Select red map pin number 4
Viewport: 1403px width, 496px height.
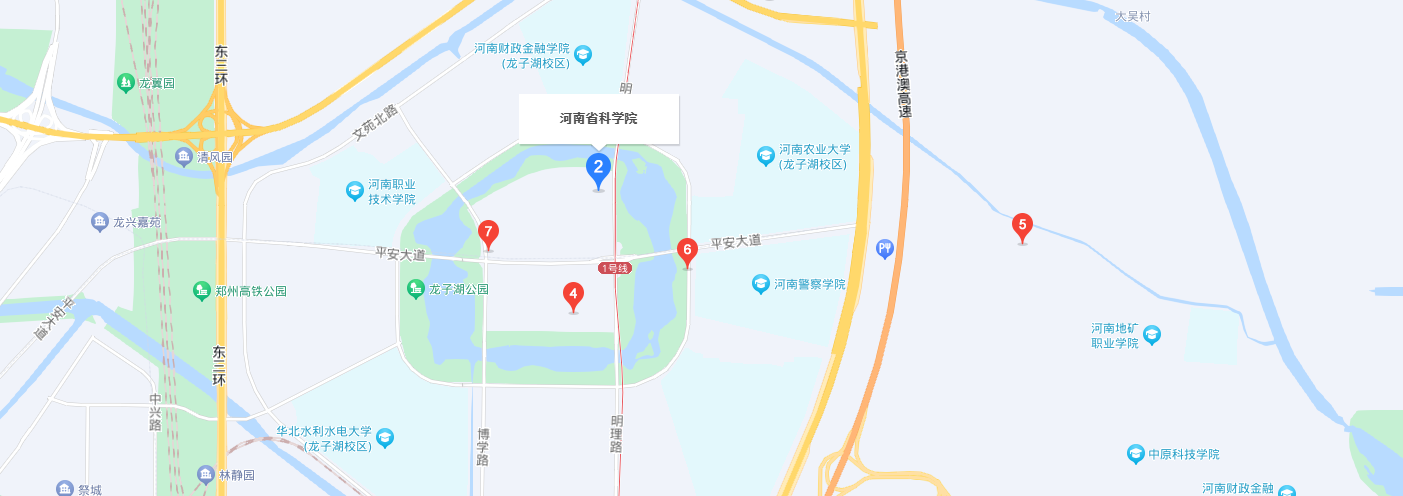tap(573, 294)
